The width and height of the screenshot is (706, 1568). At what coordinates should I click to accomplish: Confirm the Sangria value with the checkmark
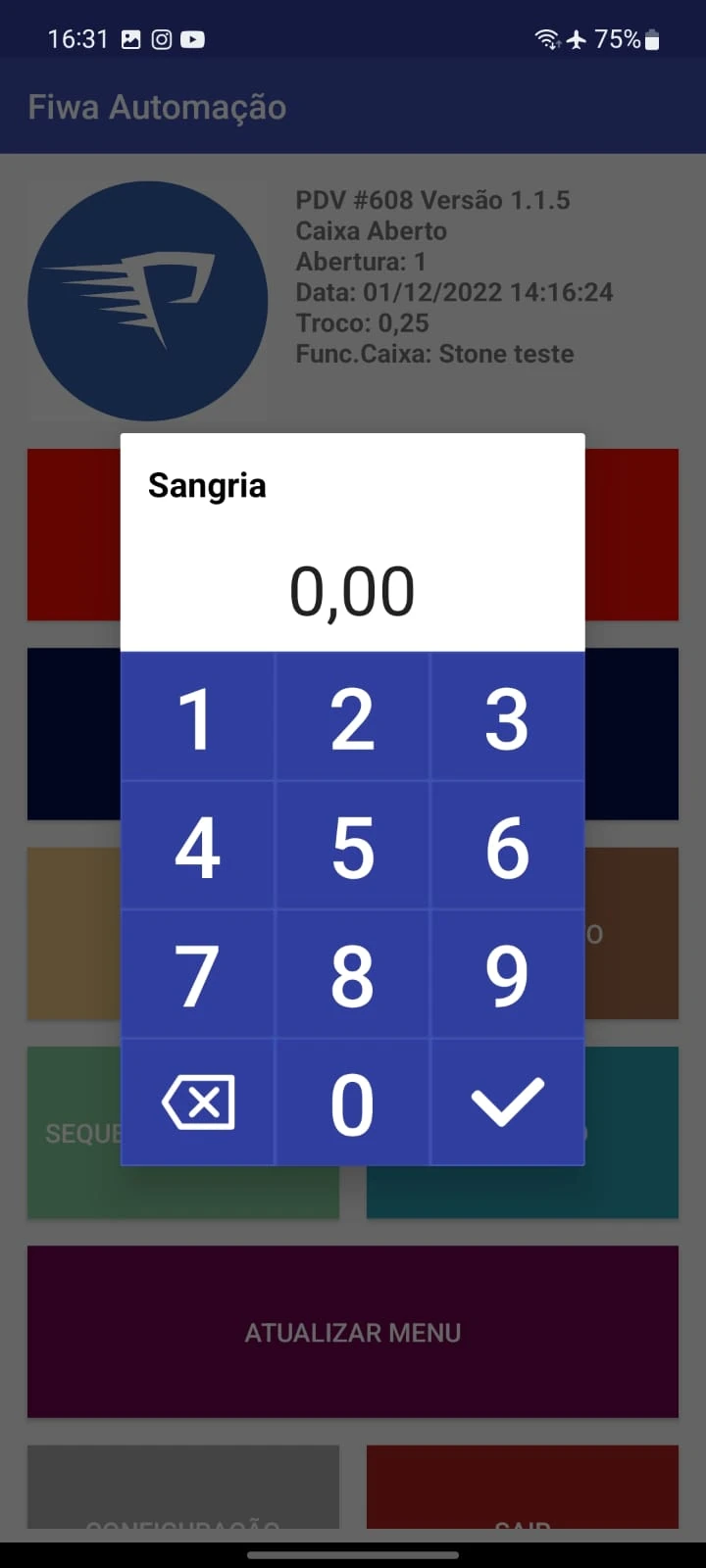pos(508,1102)
